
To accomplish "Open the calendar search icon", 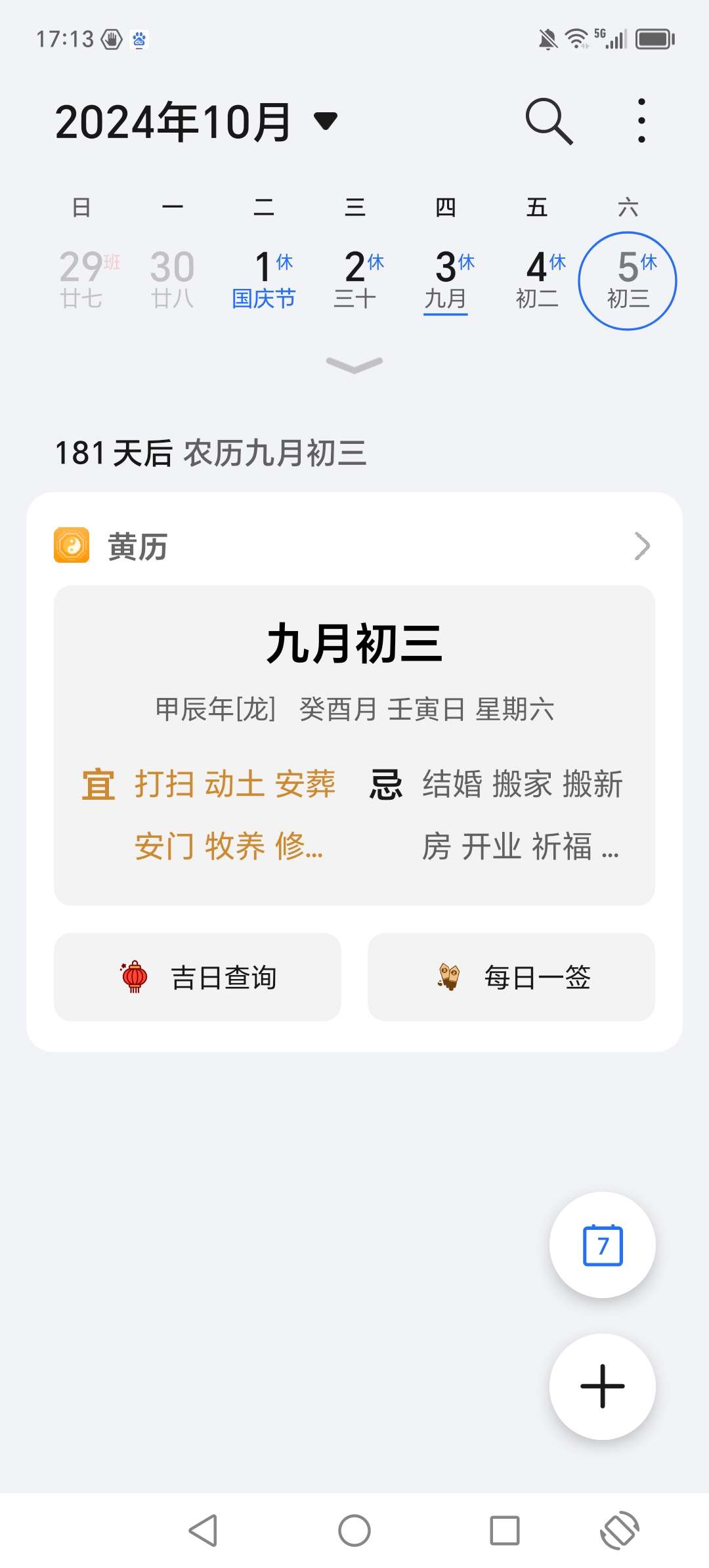I will 549,121.
